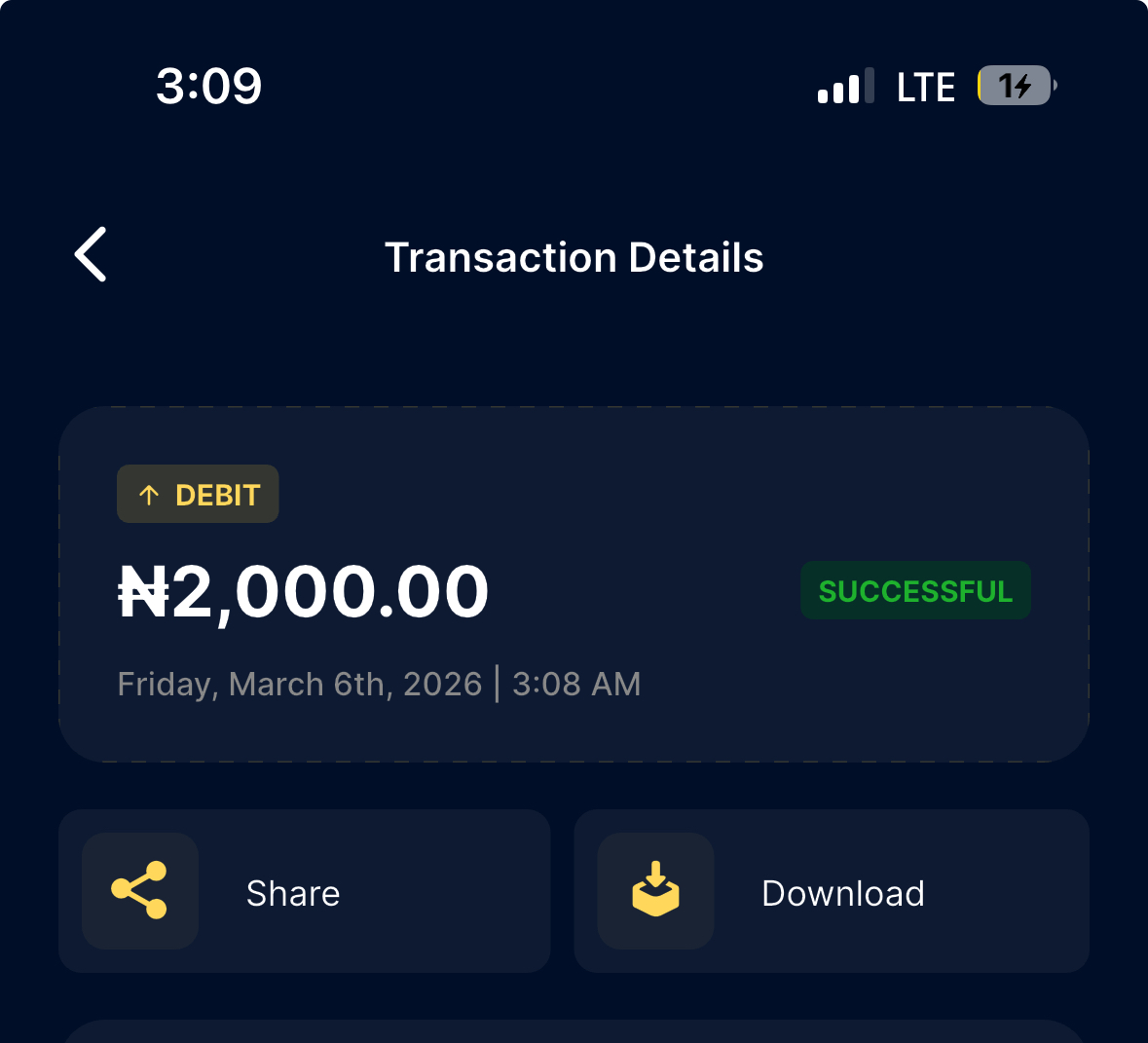This screenshot has height=1043, width=1148.
Task: Share this transaction receipt
Action: [304, 891]
